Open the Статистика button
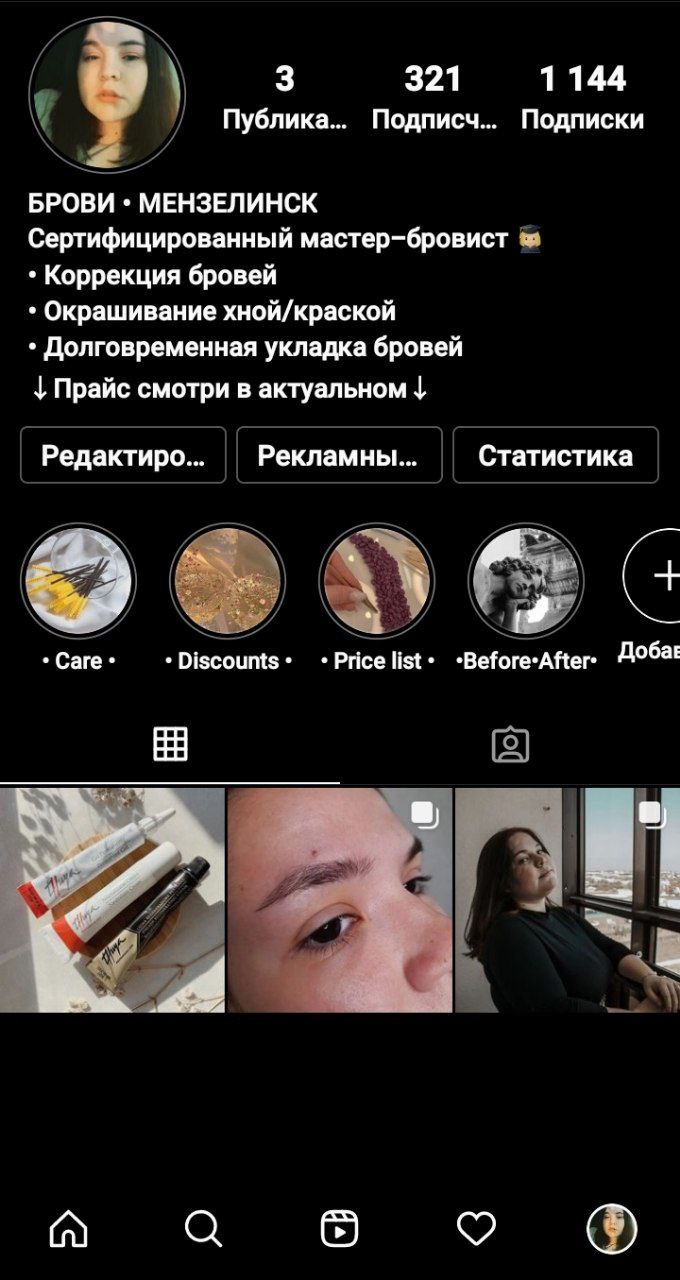Screen dimensions: 680x1280 (555, 455)
